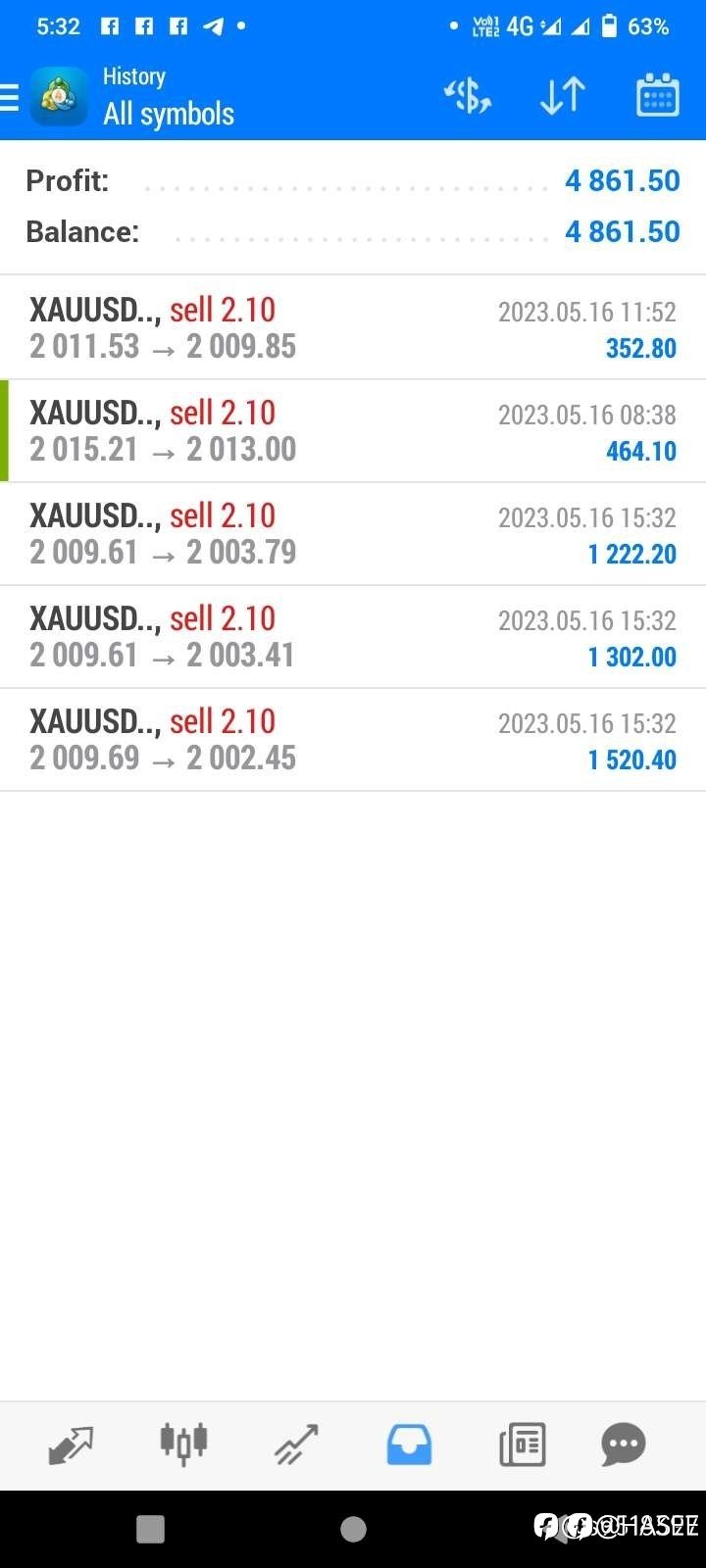Open the News tab
Image resolution: width=706 pixels, height=1568 pixels.
pyautogui.click(x=522, y=1445)
